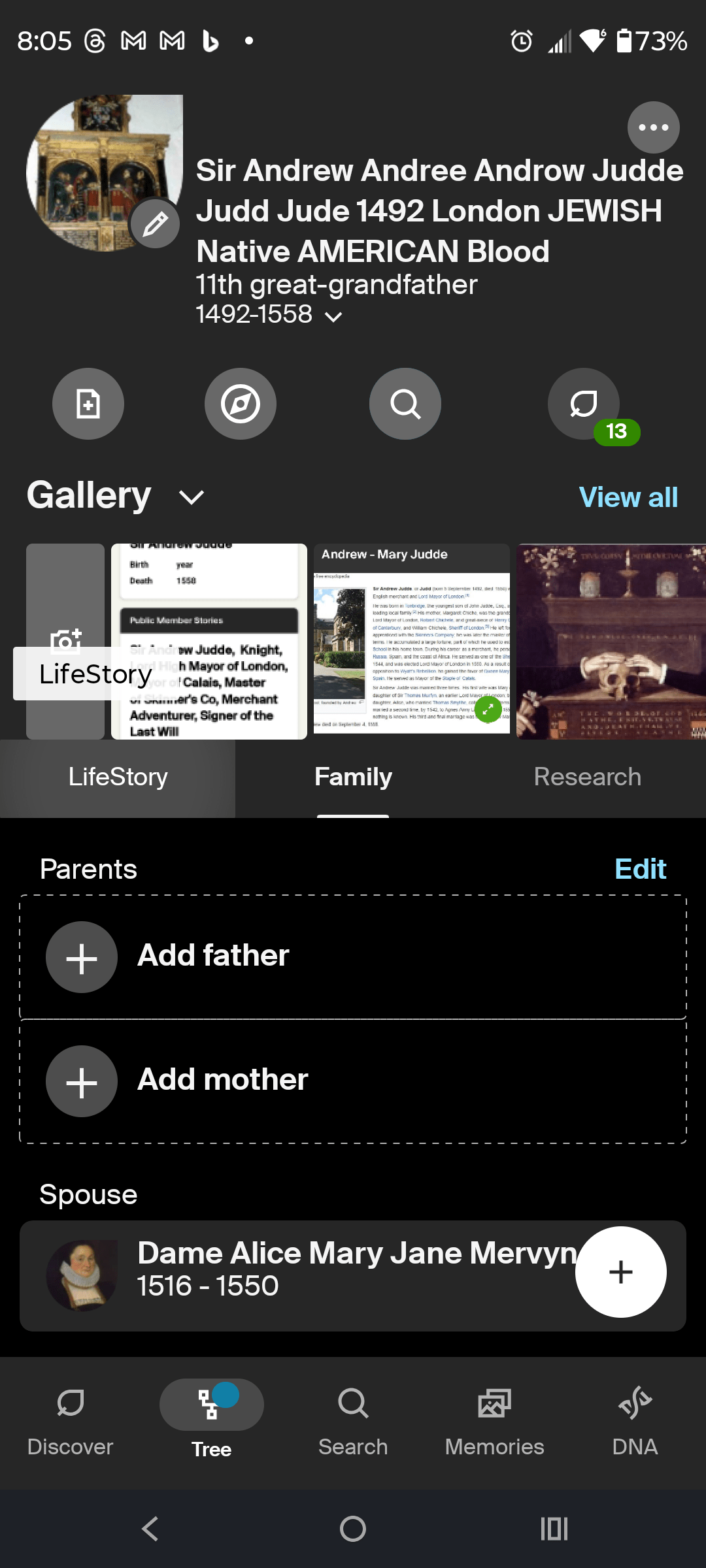Tap the add photo camera icon
This screenshot has width=706, height=1568.
point(65,642)
